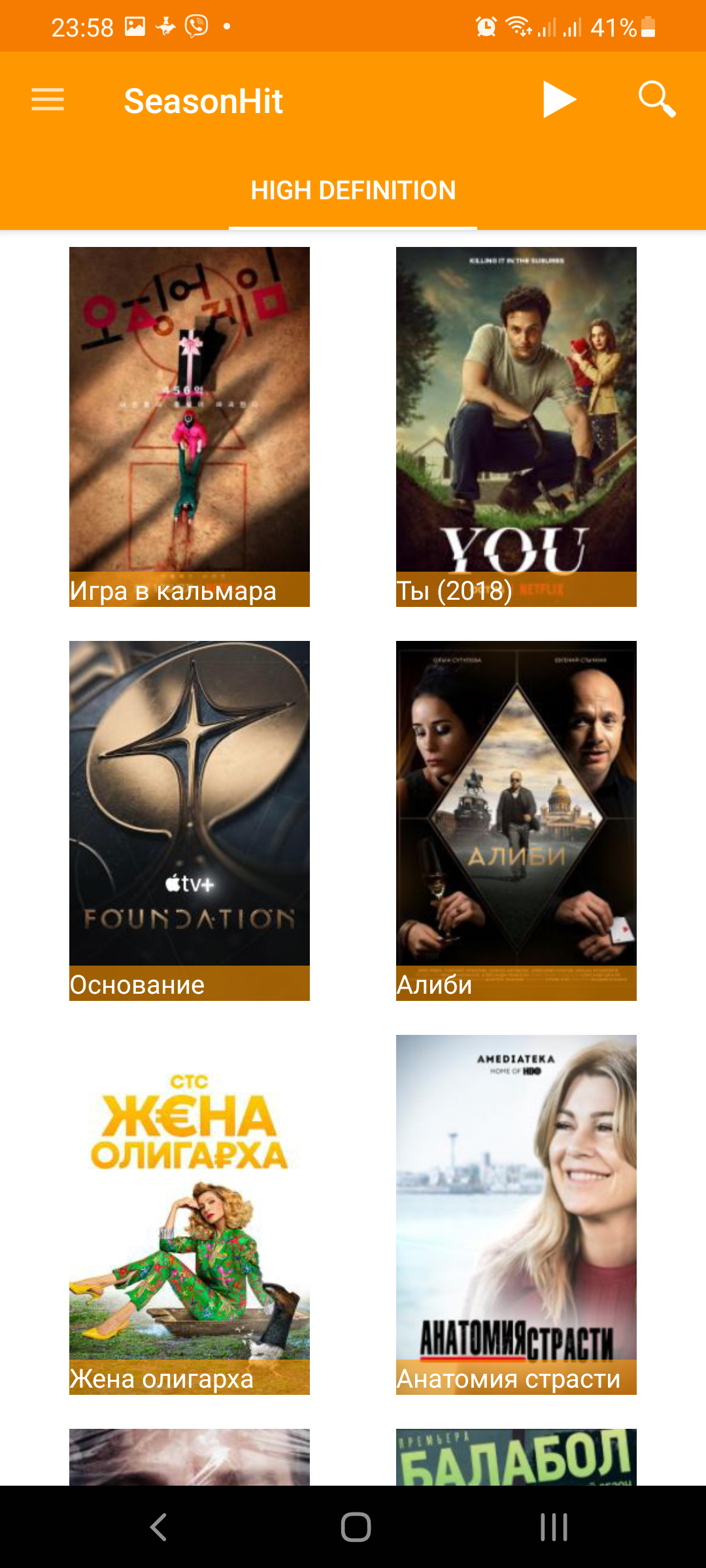Open the Ты (2018) poster

coord(516,426)
